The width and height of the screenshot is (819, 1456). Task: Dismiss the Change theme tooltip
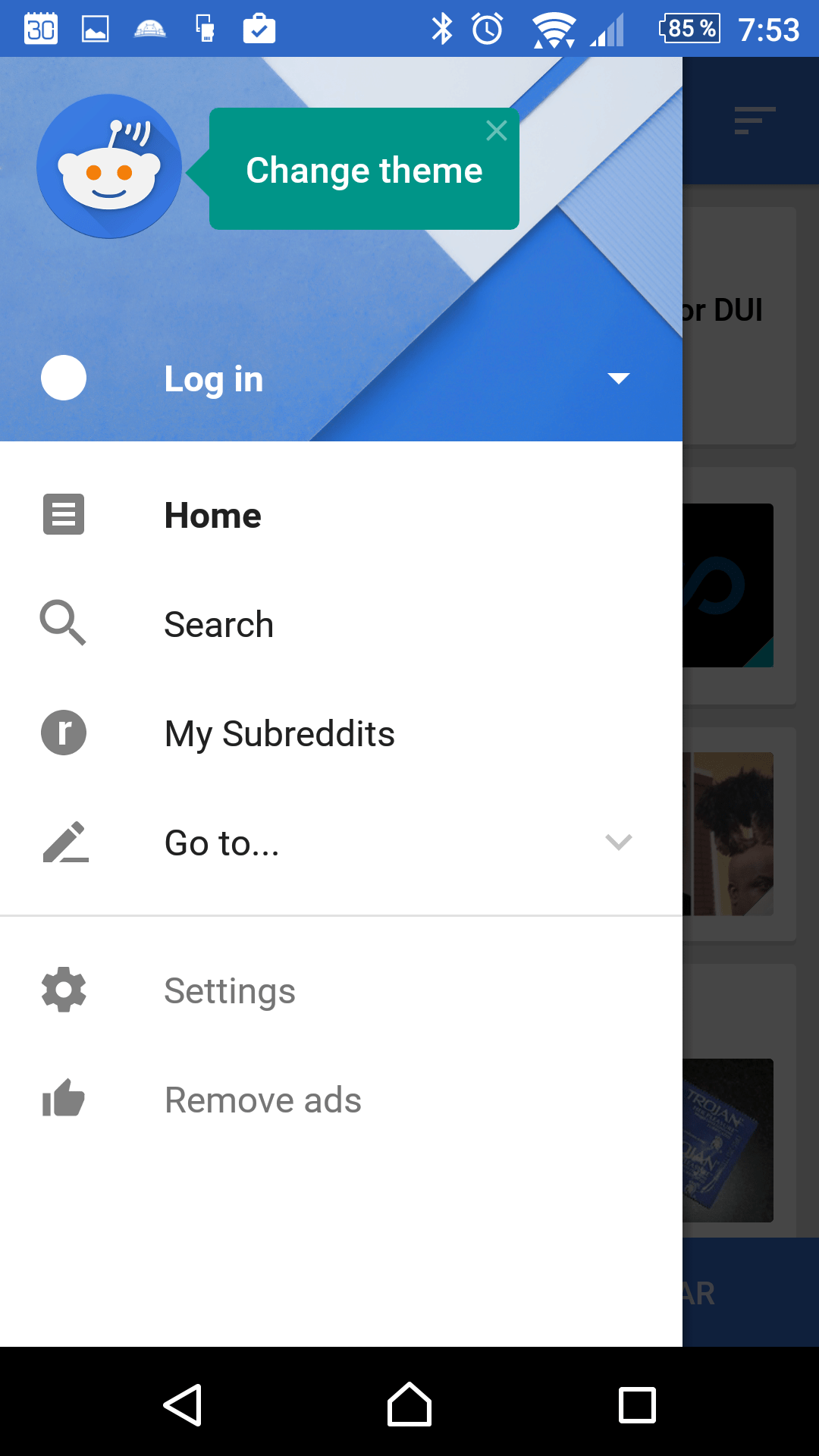coord(497,131)
